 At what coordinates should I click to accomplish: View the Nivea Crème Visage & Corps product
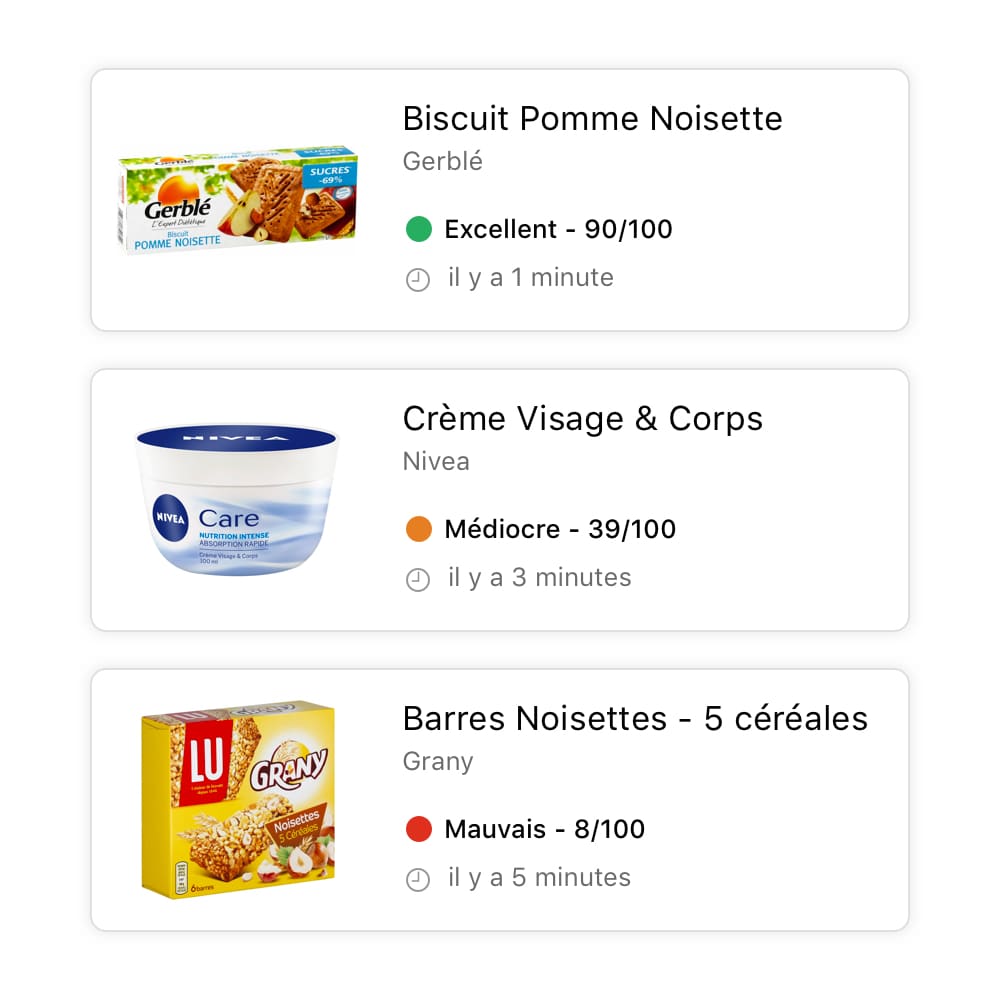(500, 500)
